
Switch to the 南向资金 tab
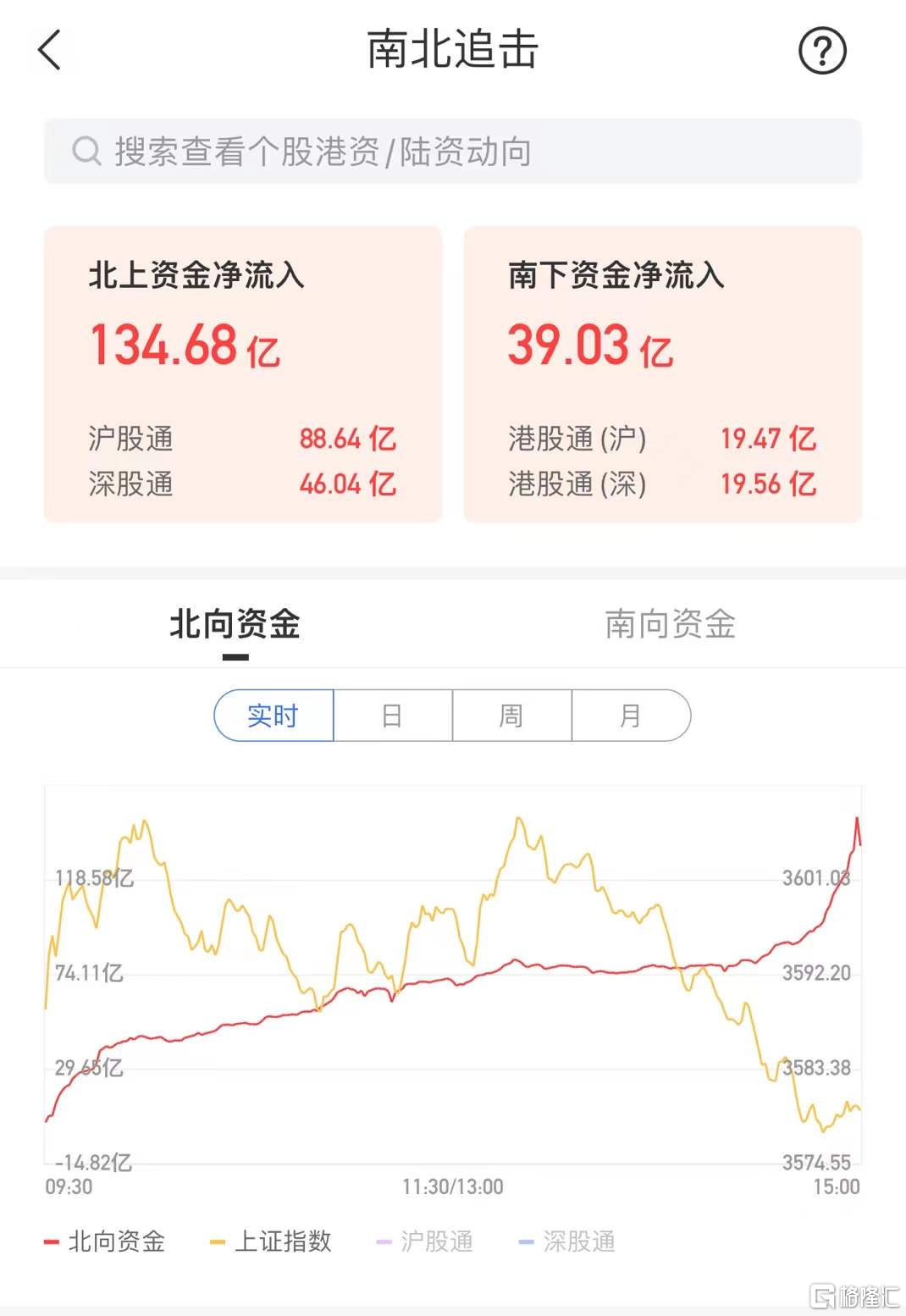(x=670, y=625)
